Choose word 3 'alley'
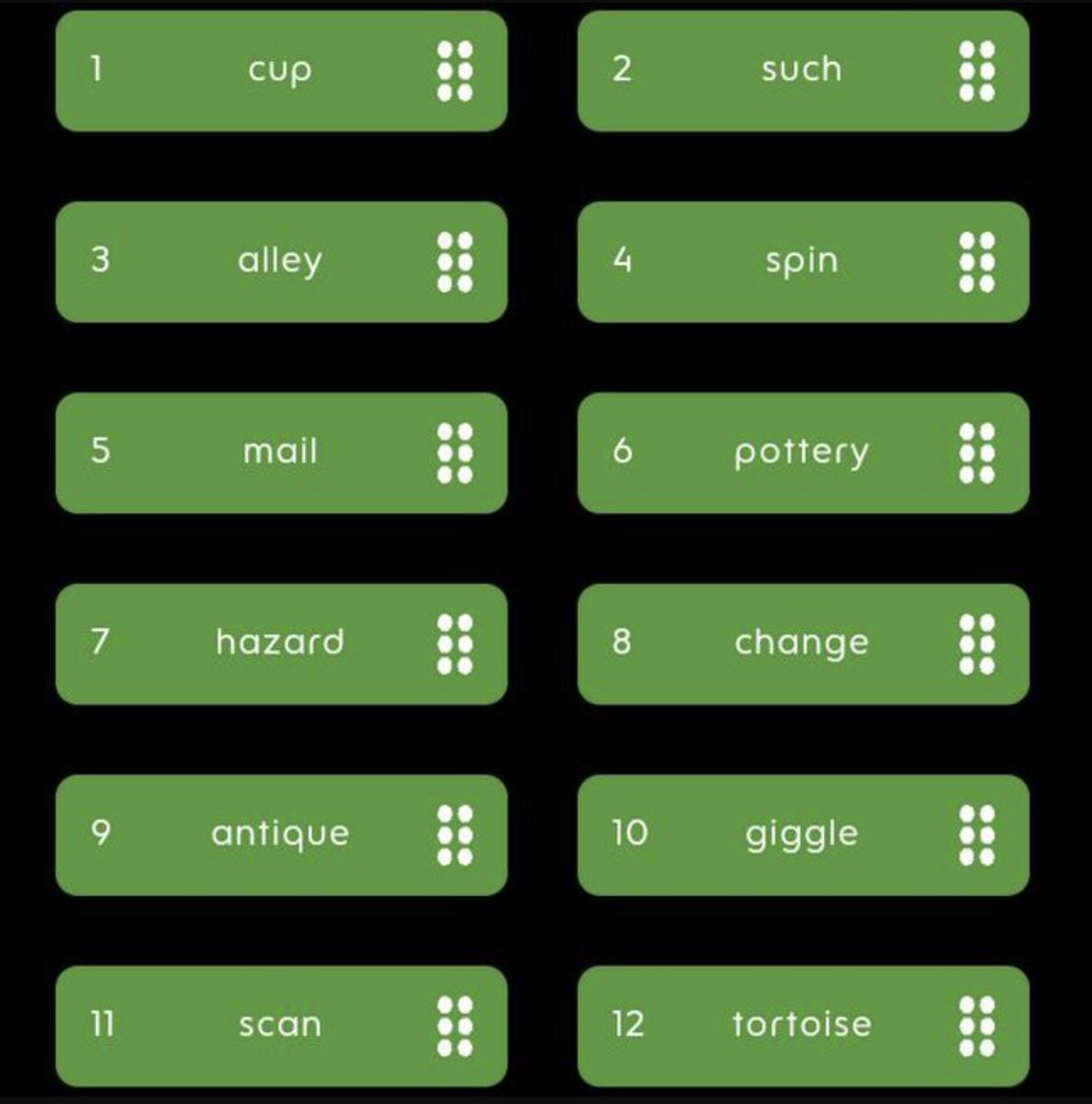1092x1104 pixels. point(281,261)
